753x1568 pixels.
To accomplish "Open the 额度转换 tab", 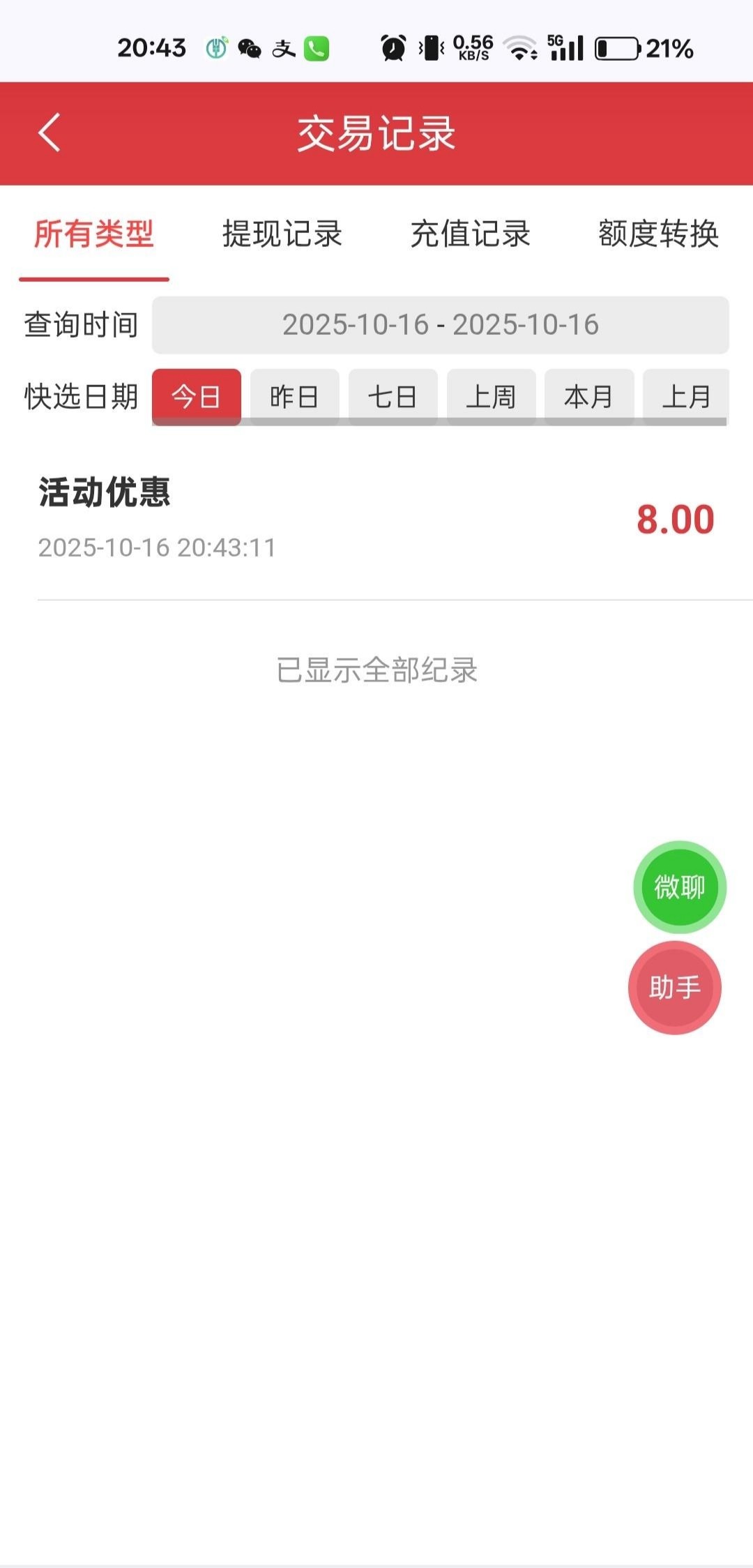I will point(658,234).
